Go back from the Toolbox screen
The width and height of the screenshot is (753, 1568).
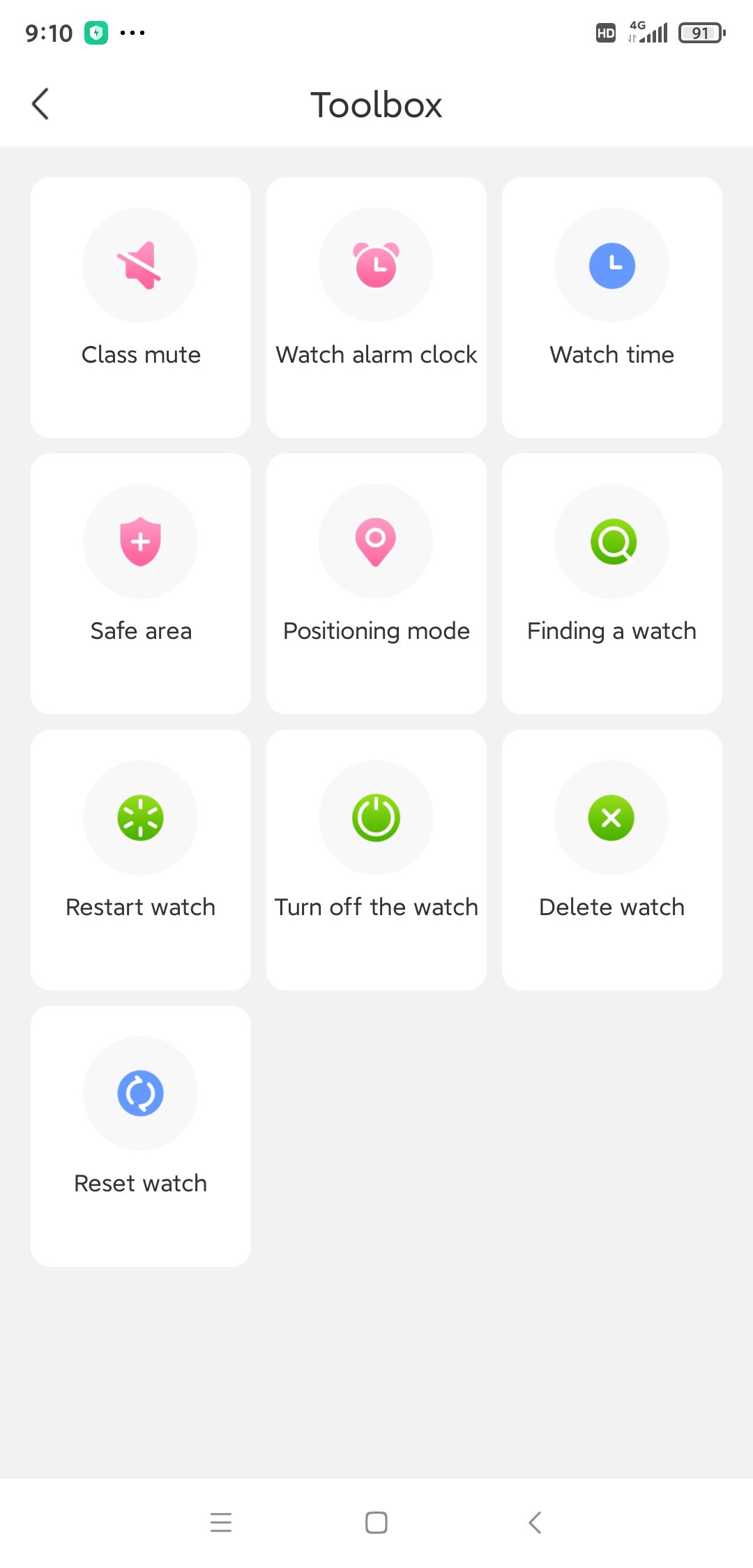pyautogui.click(x=40, y=104)
